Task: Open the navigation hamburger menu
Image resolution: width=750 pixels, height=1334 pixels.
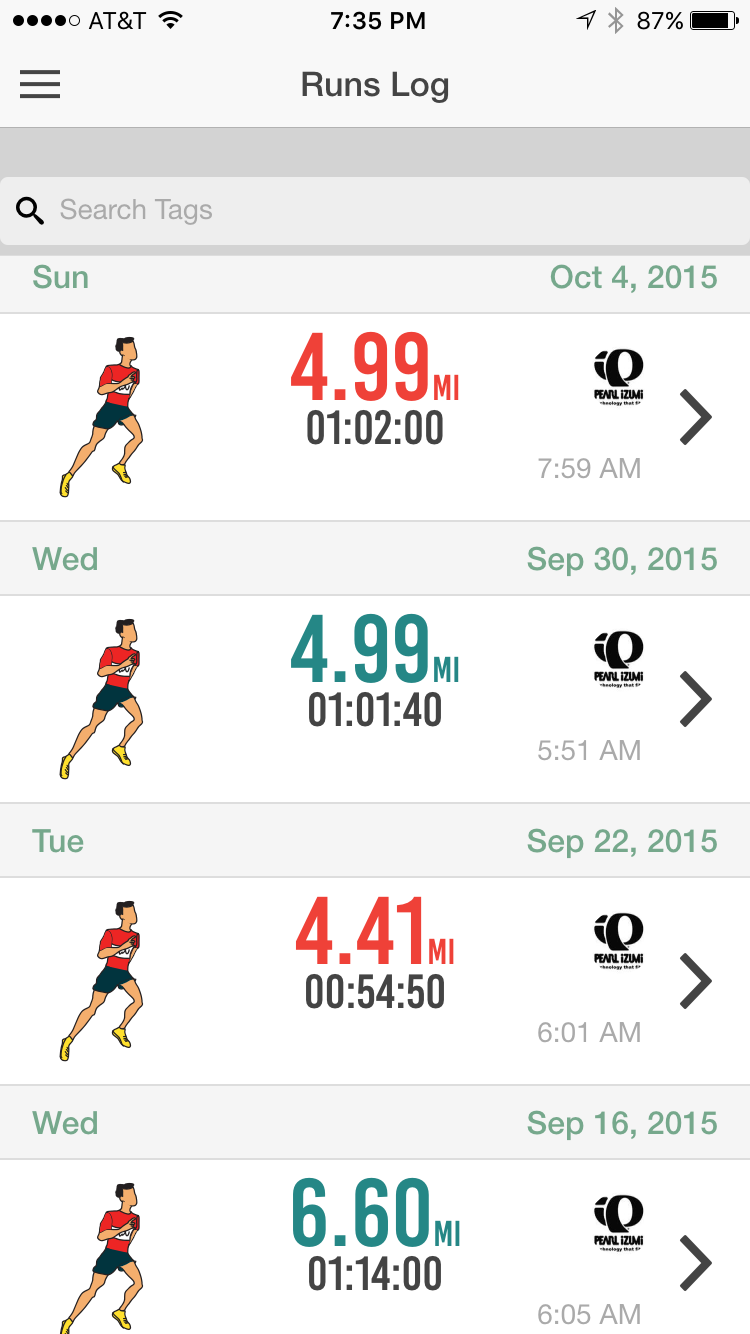Action: 40,84
